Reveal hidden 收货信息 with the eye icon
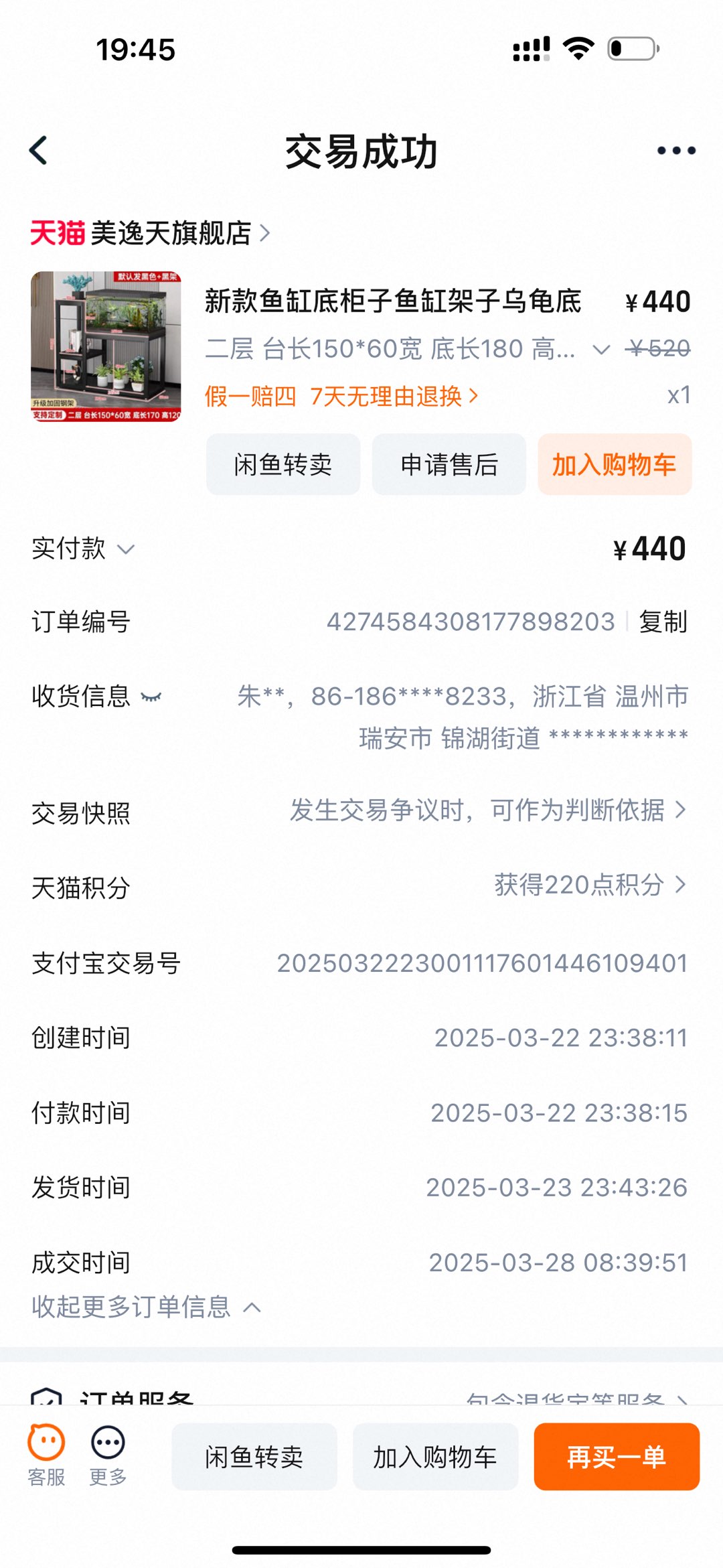 tap(151, 697)
